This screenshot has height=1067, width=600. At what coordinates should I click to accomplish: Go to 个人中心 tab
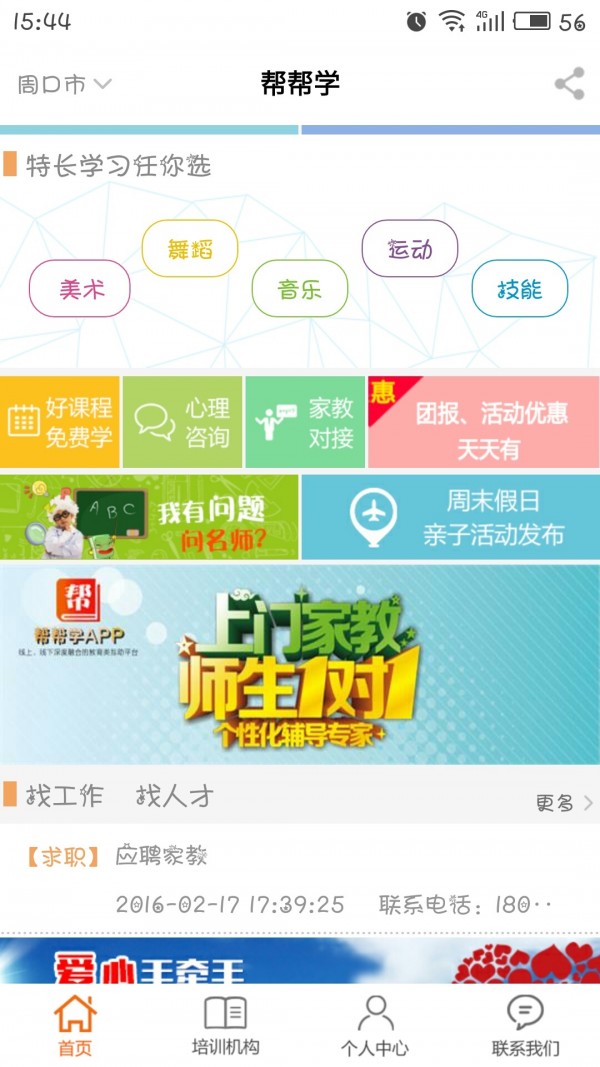[375, 1025]
